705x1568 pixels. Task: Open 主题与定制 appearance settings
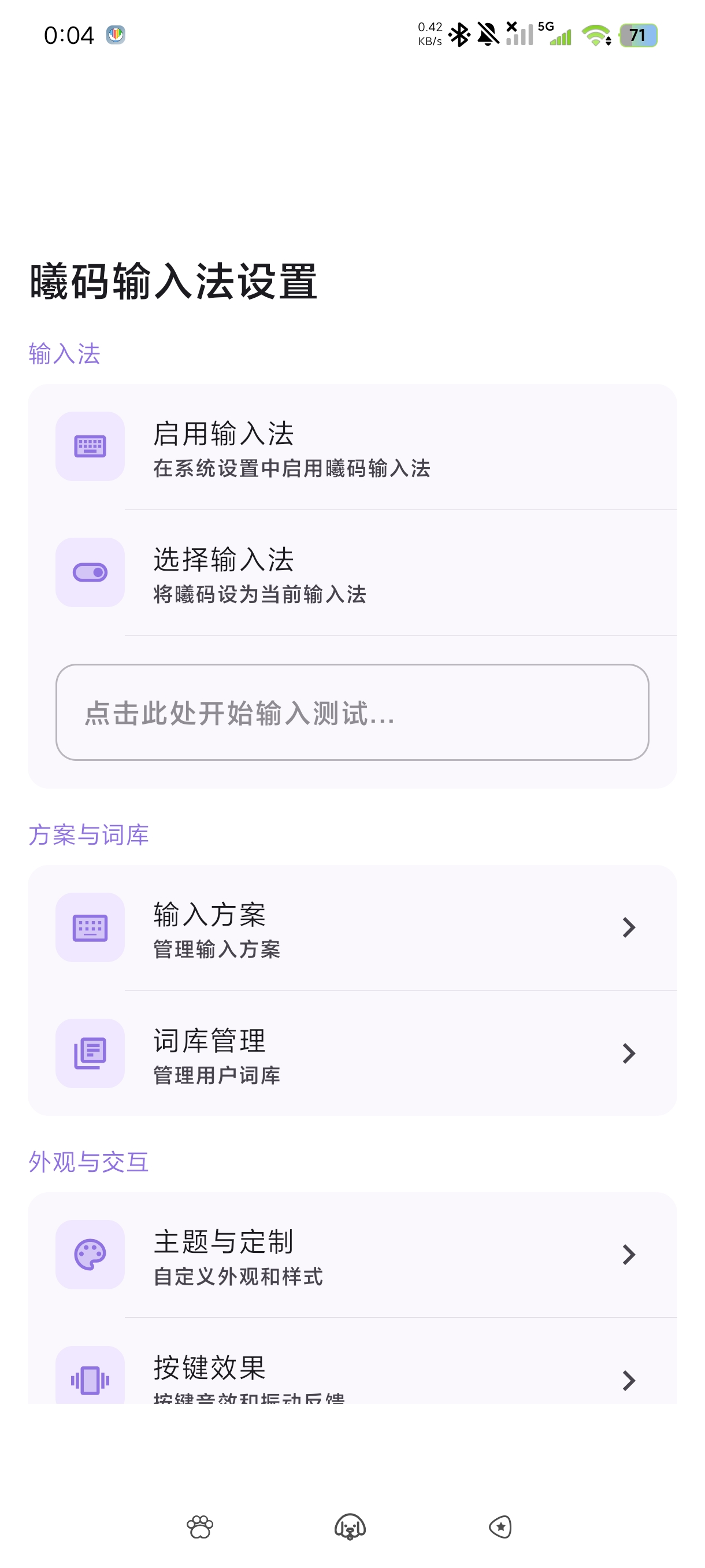click(x=352, y=1255)
